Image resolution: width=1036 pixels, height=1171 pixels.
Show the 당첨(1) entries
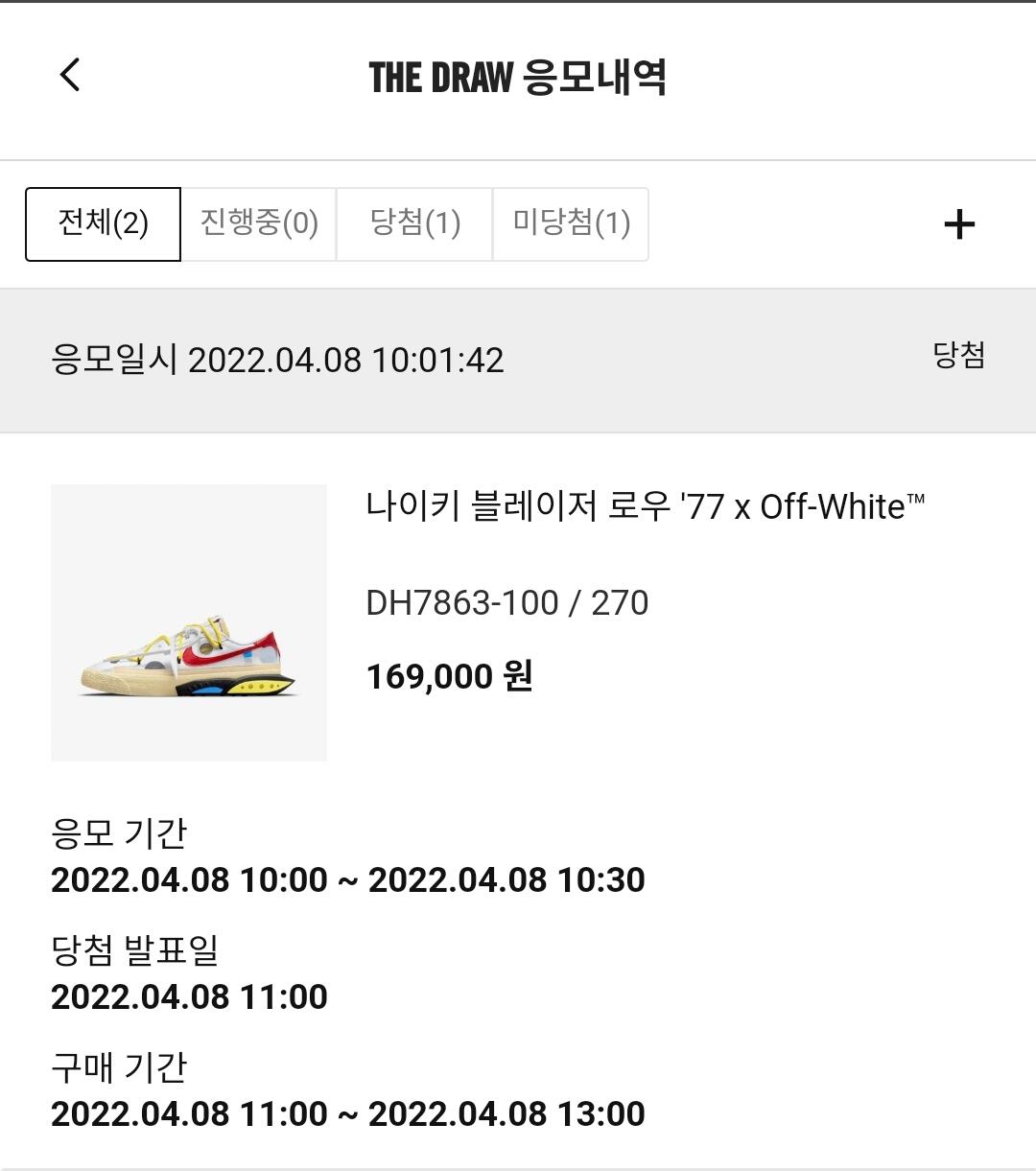[414, 224]
